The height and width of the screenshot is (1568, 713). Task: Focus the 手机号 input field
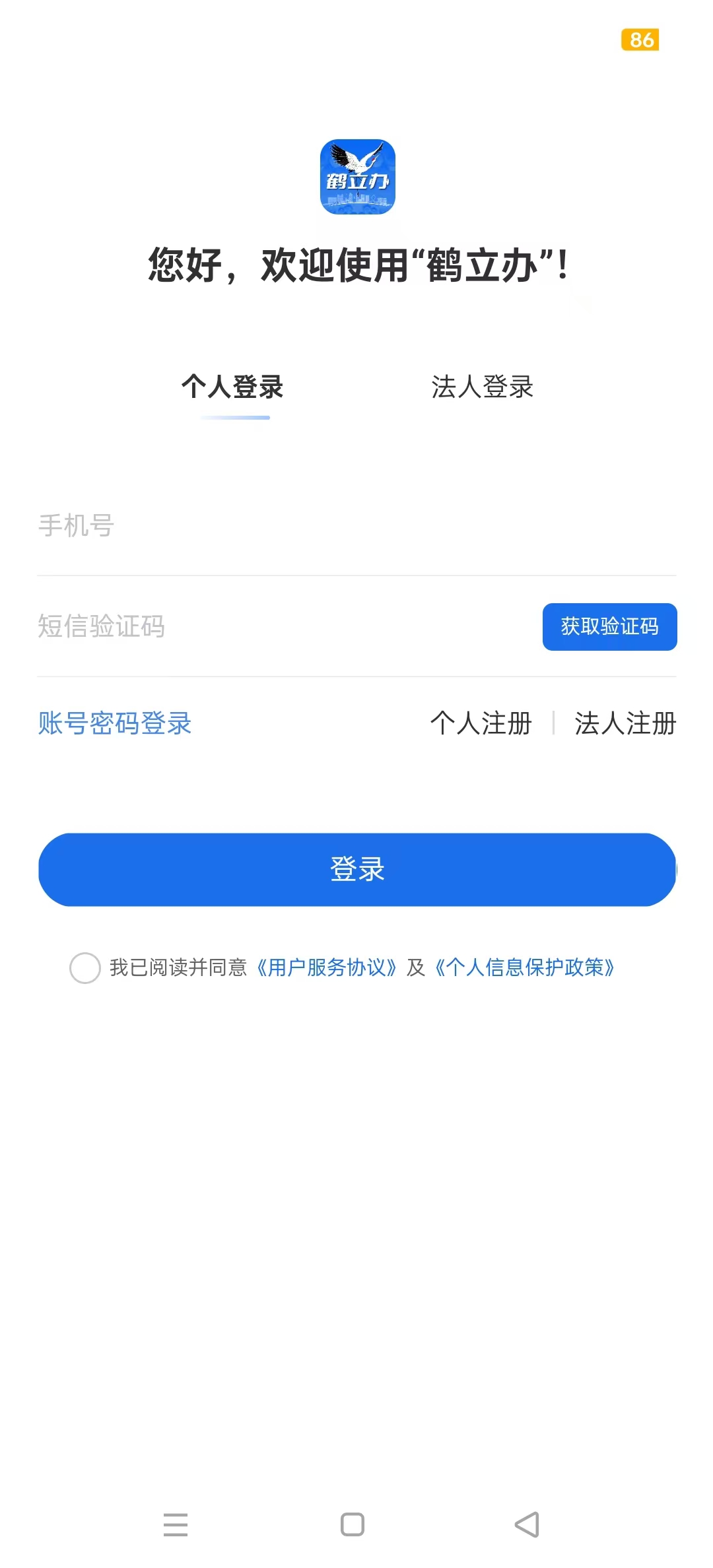tap(356, 526)
